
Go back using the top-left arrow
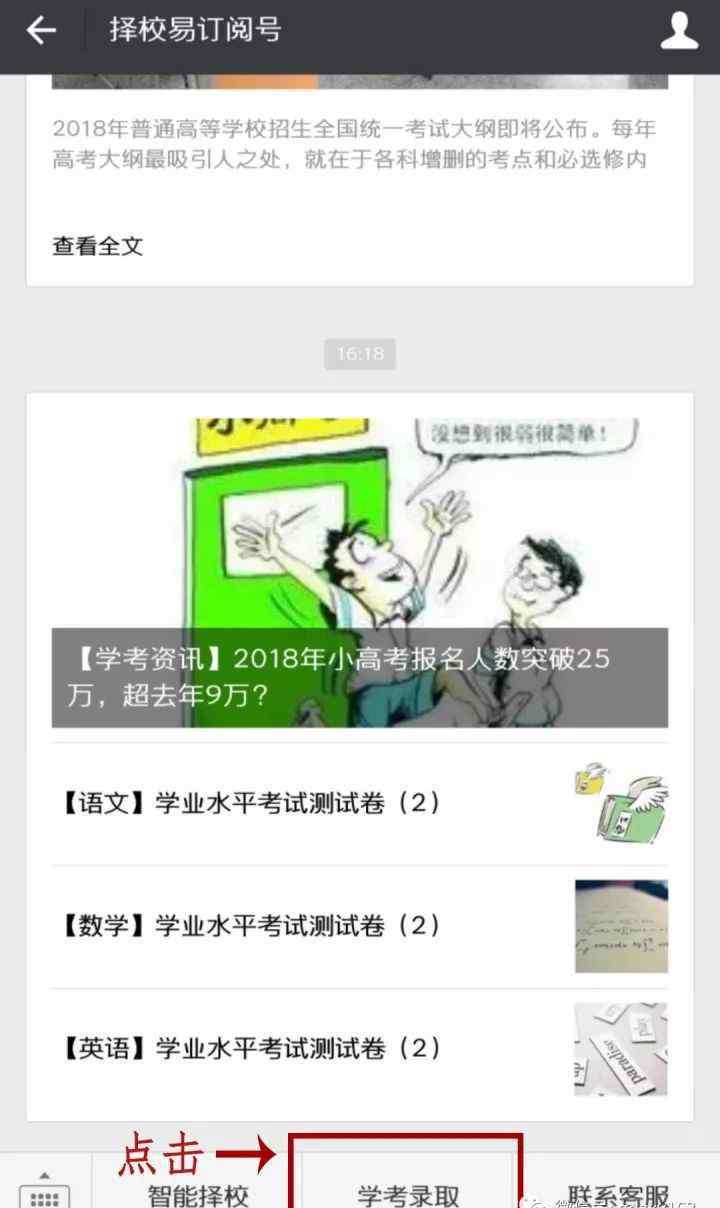coord(40,31)
